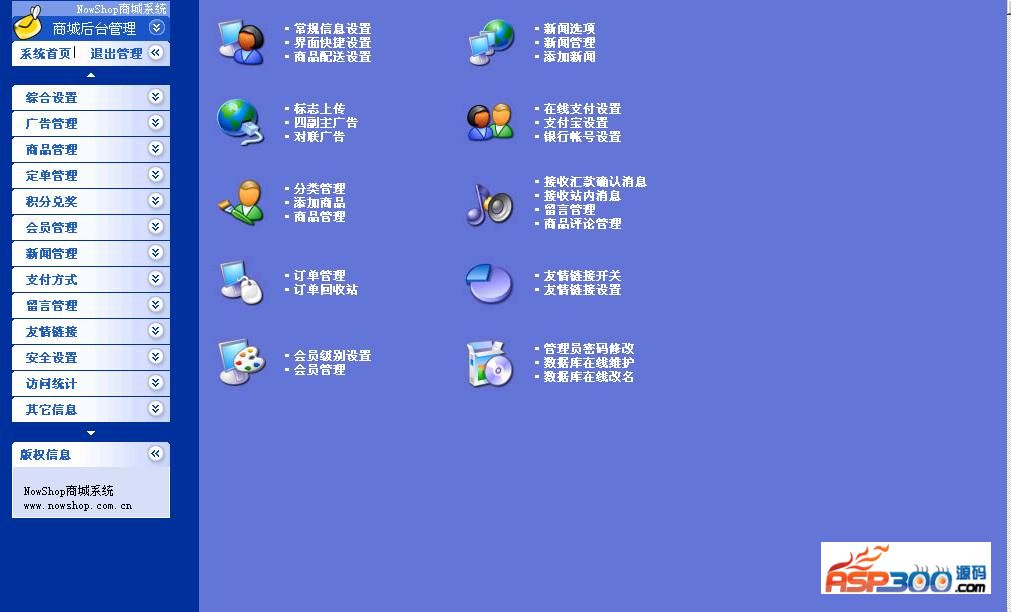This screenshot has height=612, width=1011.
Task: Open the 标志上传 link
Action: (x=319, y=109)
